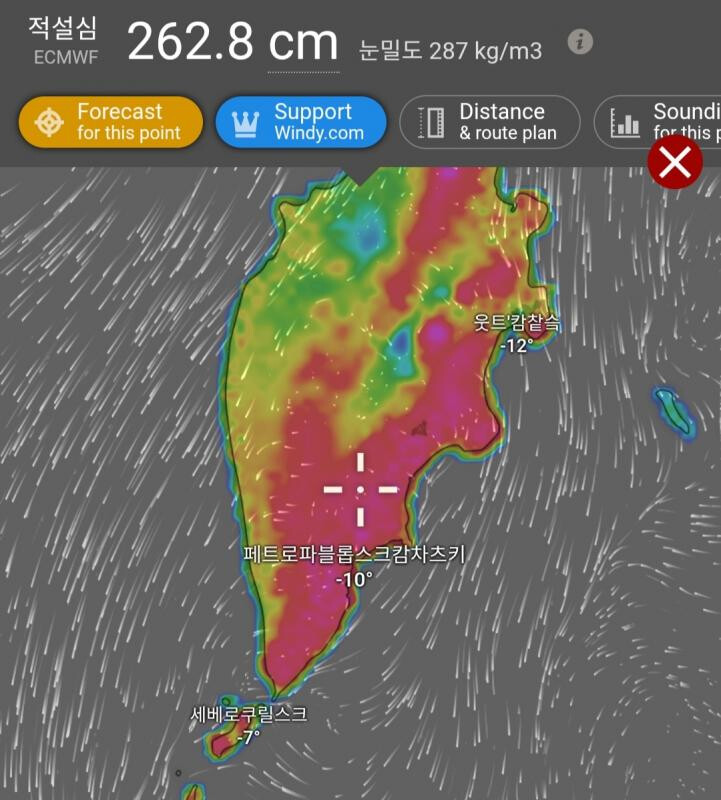Close the point picker with red X
The image size is (721, 800).
pyautogui.click(x=675, y=162)
